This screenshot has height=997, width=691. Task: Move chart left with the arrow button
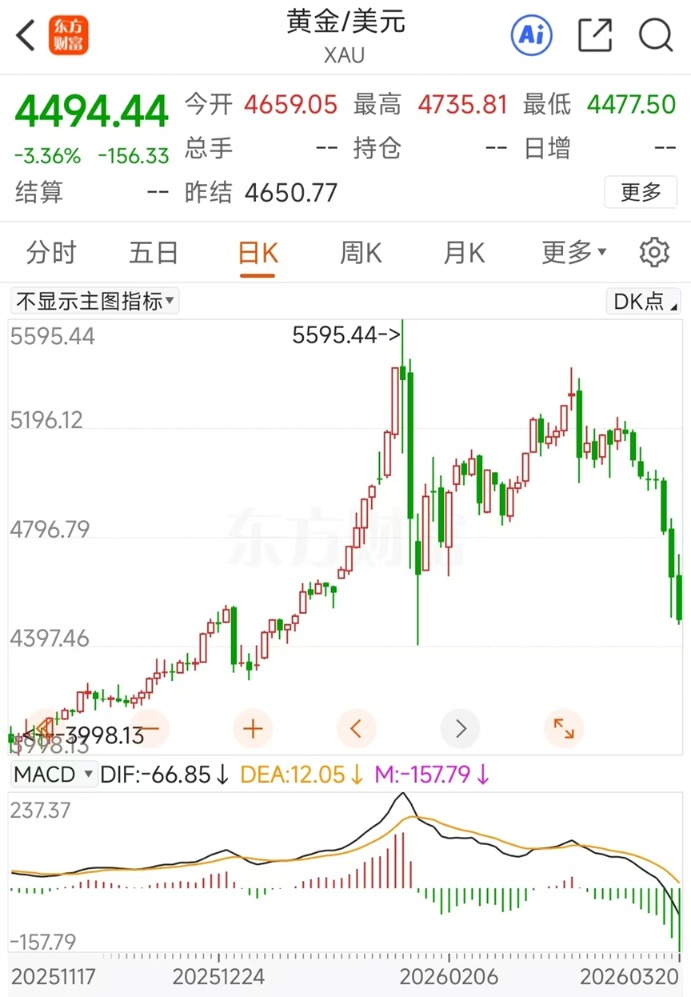point(357,728)
